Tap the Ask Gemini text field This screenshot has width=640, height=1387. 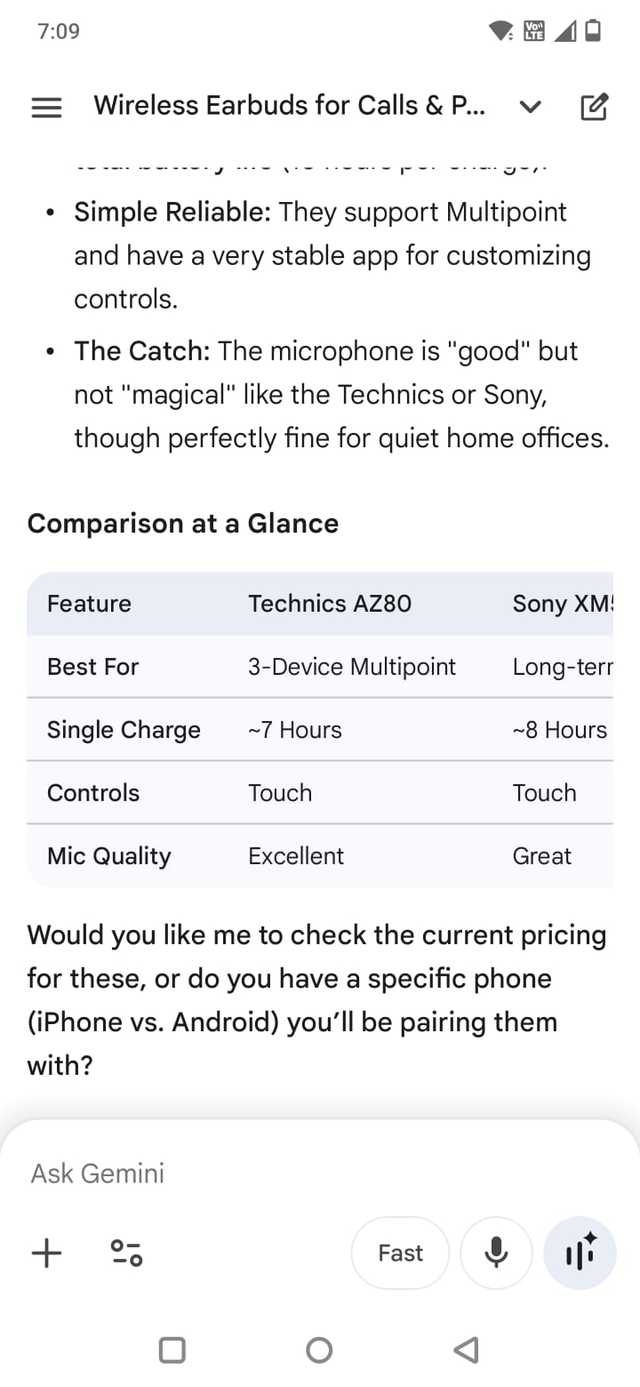[300, 1173]
